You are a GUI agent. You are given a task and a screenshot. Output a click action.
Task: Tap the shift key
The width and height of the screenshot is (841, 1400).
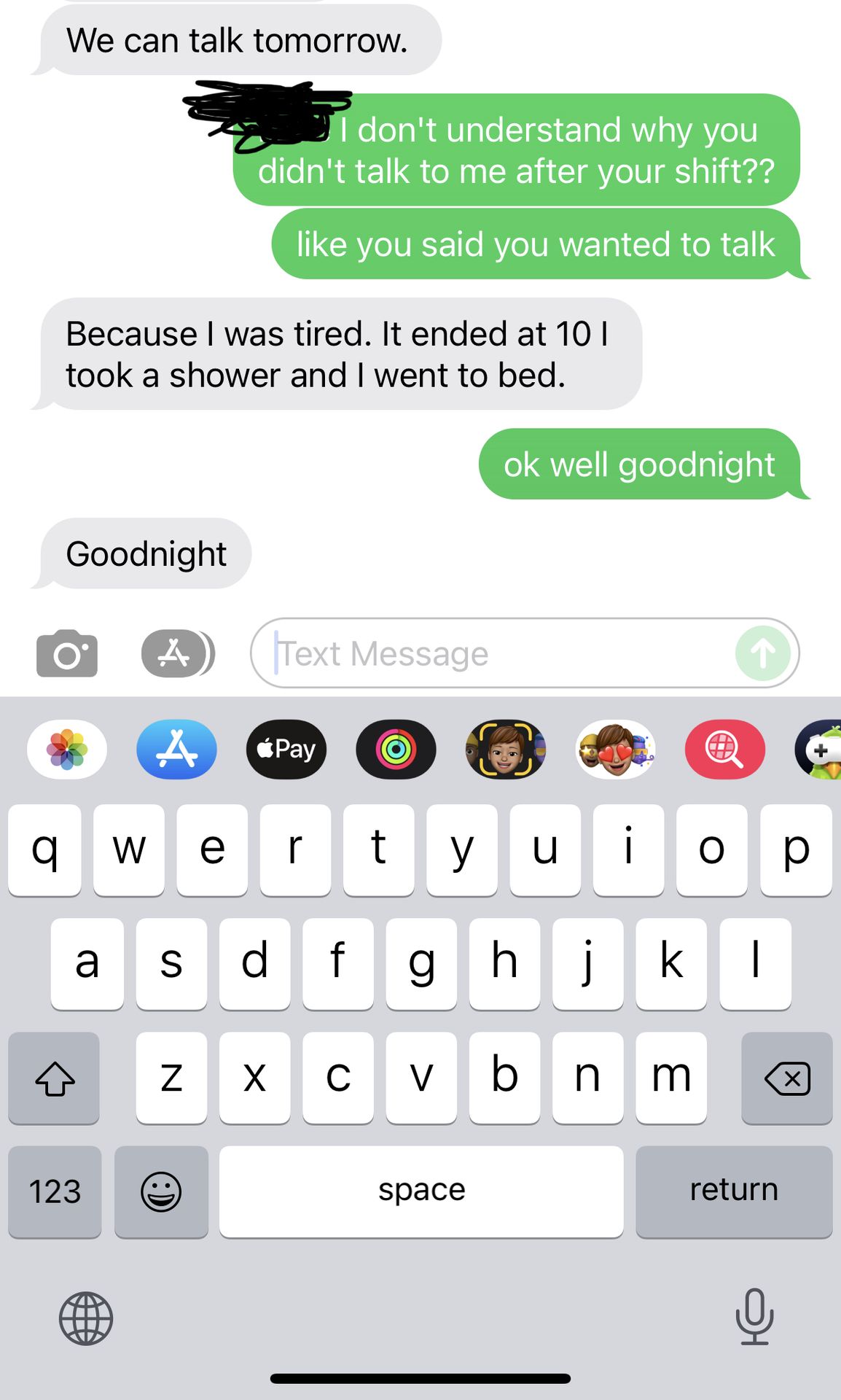pyautogui.click(x=55, y=1078)
